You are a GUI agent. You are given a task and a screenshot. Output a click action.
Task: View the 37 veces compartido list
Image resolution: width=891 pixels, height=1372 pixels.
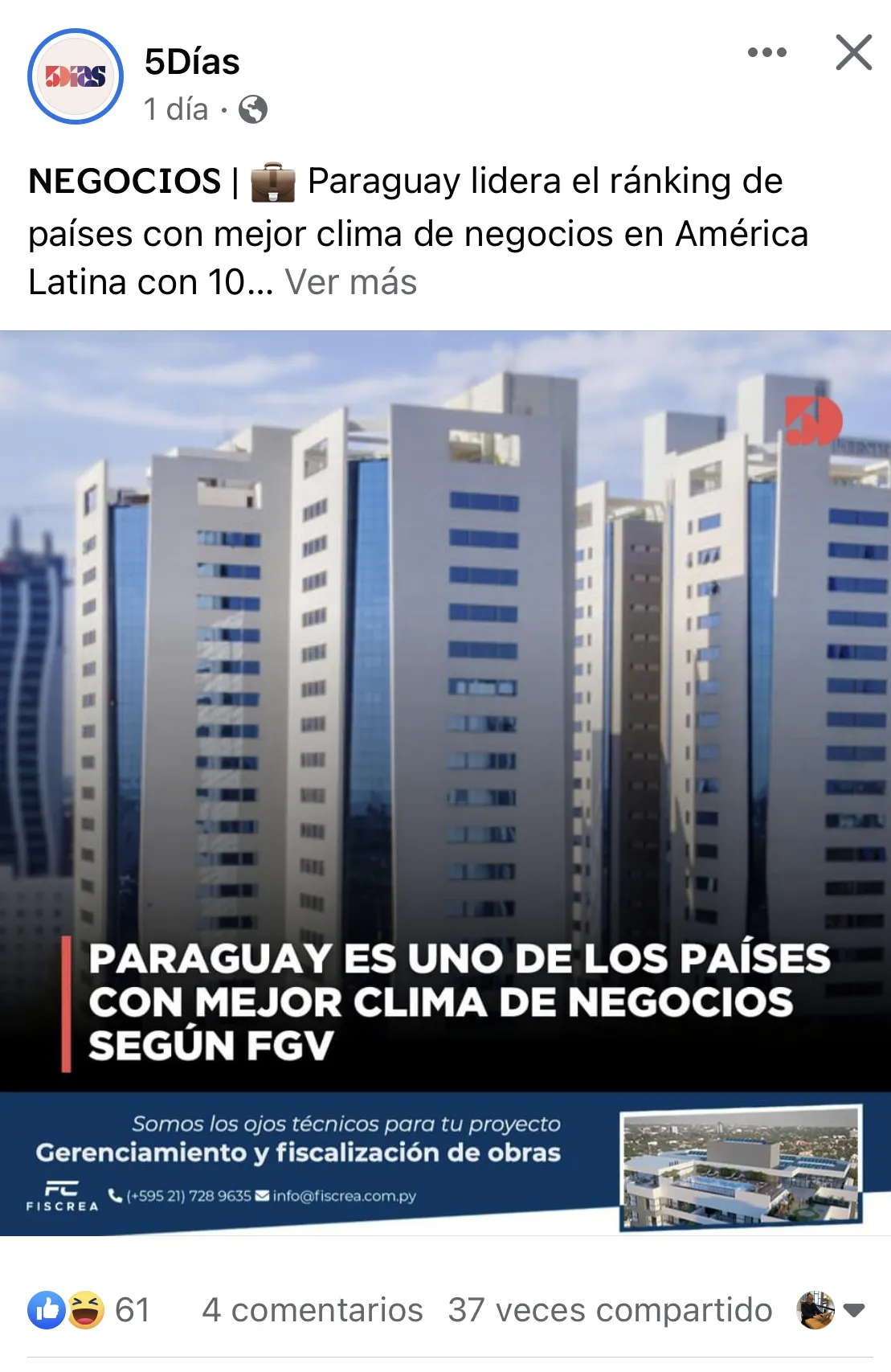tap(610, 1310)
